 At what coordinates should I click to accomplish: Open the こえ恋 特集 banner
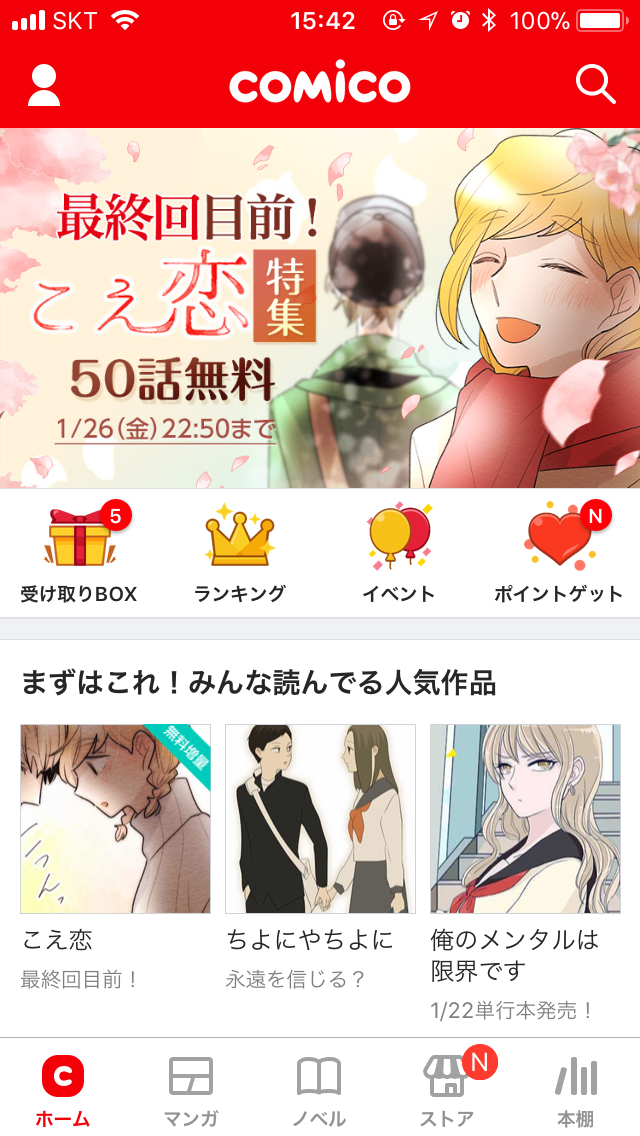[320, 308]
